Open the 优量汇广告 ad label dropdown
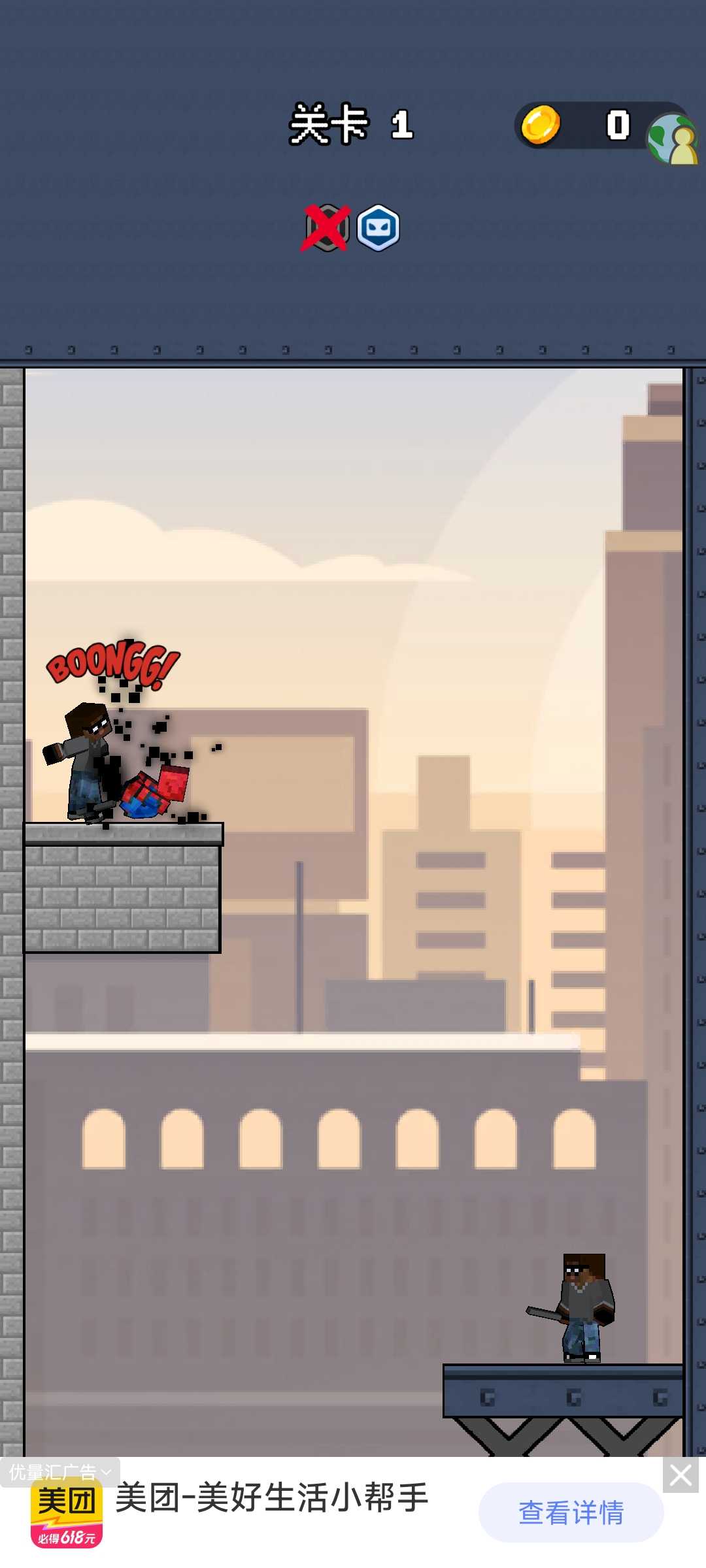This screenshot has width=706, height=1568. [x=59, y=1471]
